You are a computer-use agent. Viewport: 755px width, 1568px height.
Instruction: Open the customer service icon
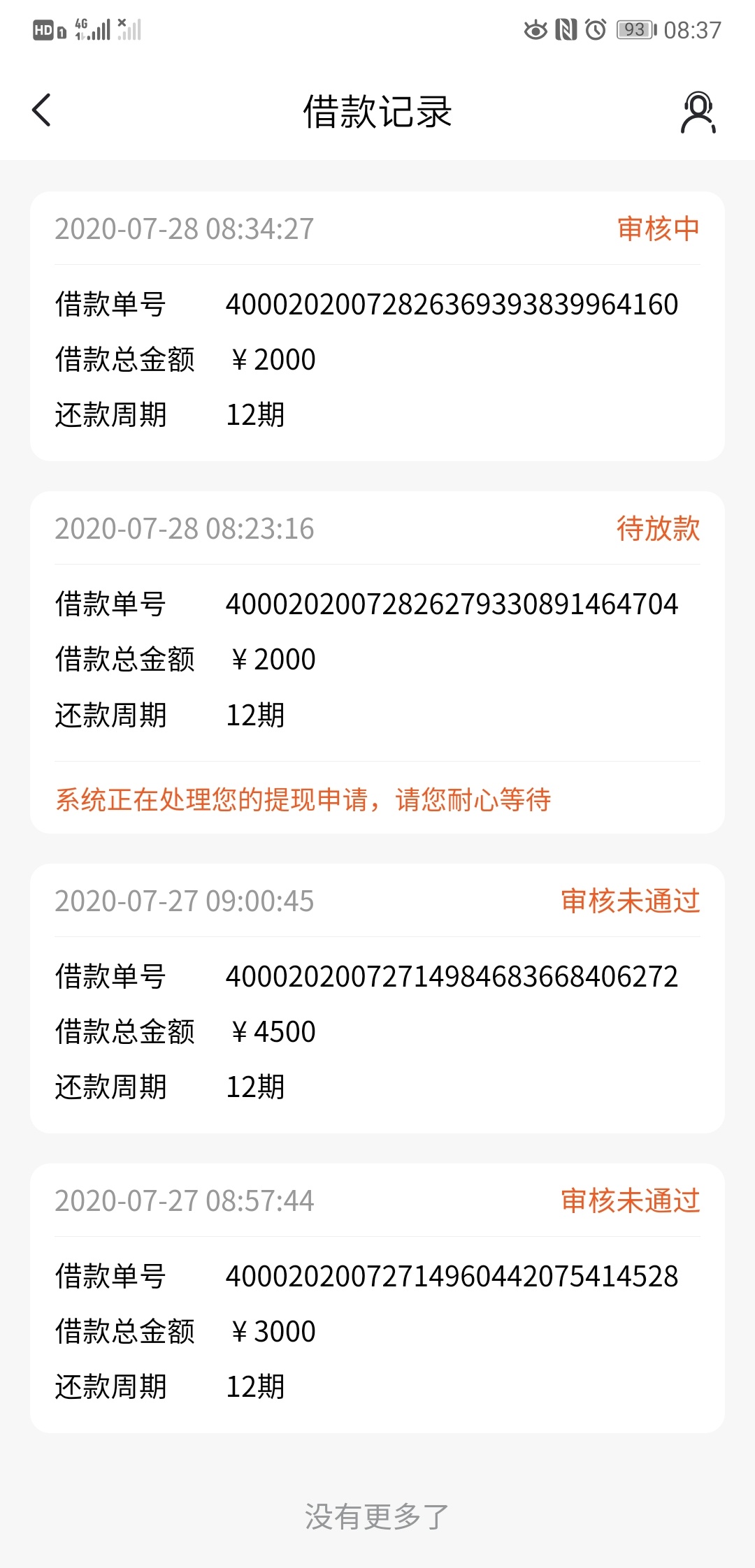click(x=698, y=112)
